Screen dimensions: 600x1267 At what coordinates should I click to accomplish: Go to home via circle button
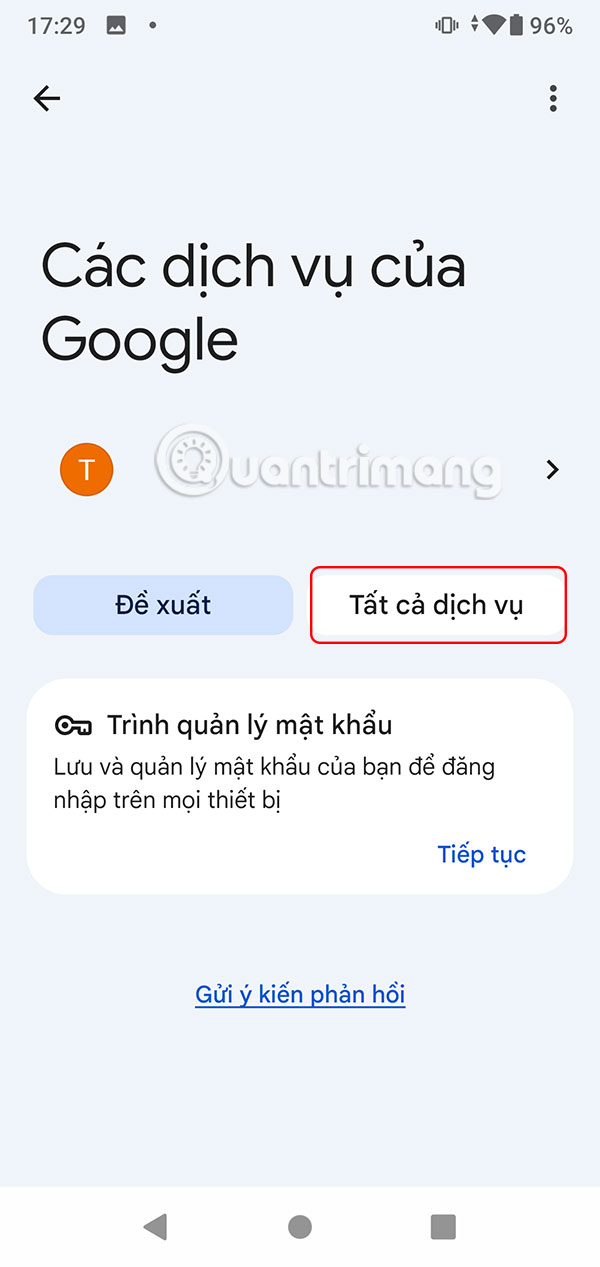[x=299, y=1226]
